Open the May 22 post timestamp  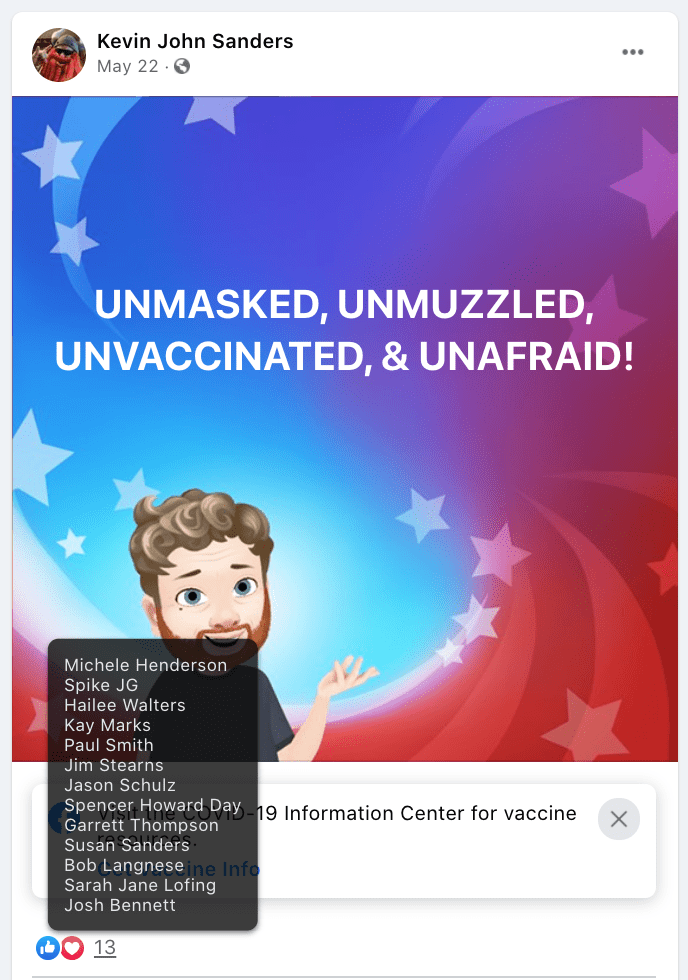pos(128,67)
